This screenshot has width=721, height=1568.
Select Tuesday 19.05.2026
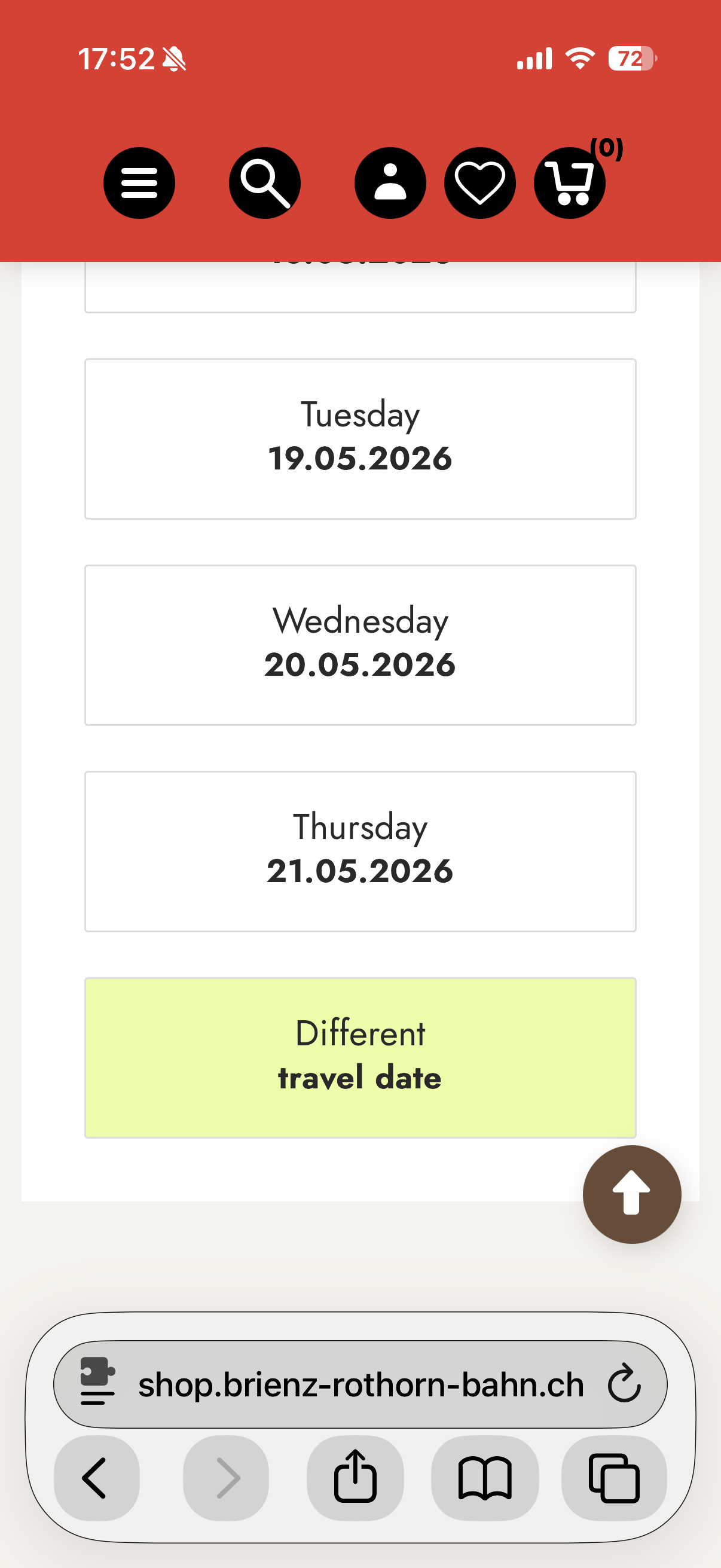point(360,438)
